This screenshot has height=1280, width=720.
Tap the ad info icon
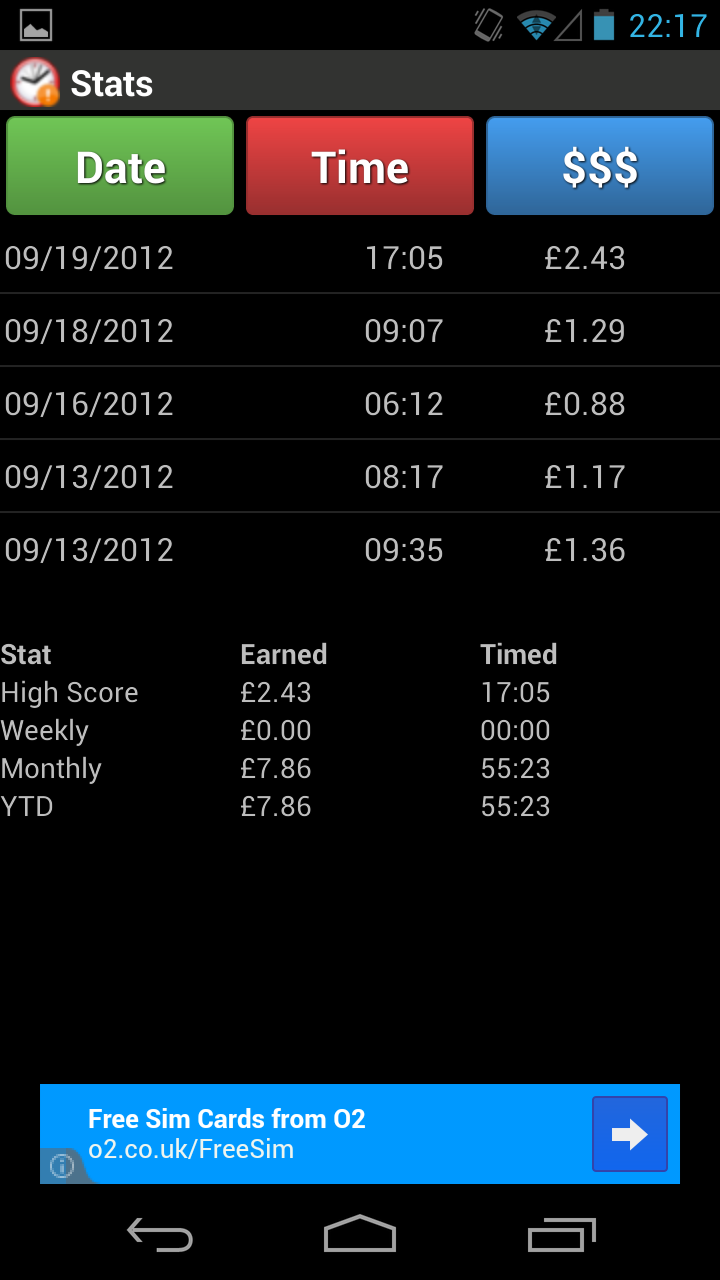pyautogui.click(x=62, y=1166)
